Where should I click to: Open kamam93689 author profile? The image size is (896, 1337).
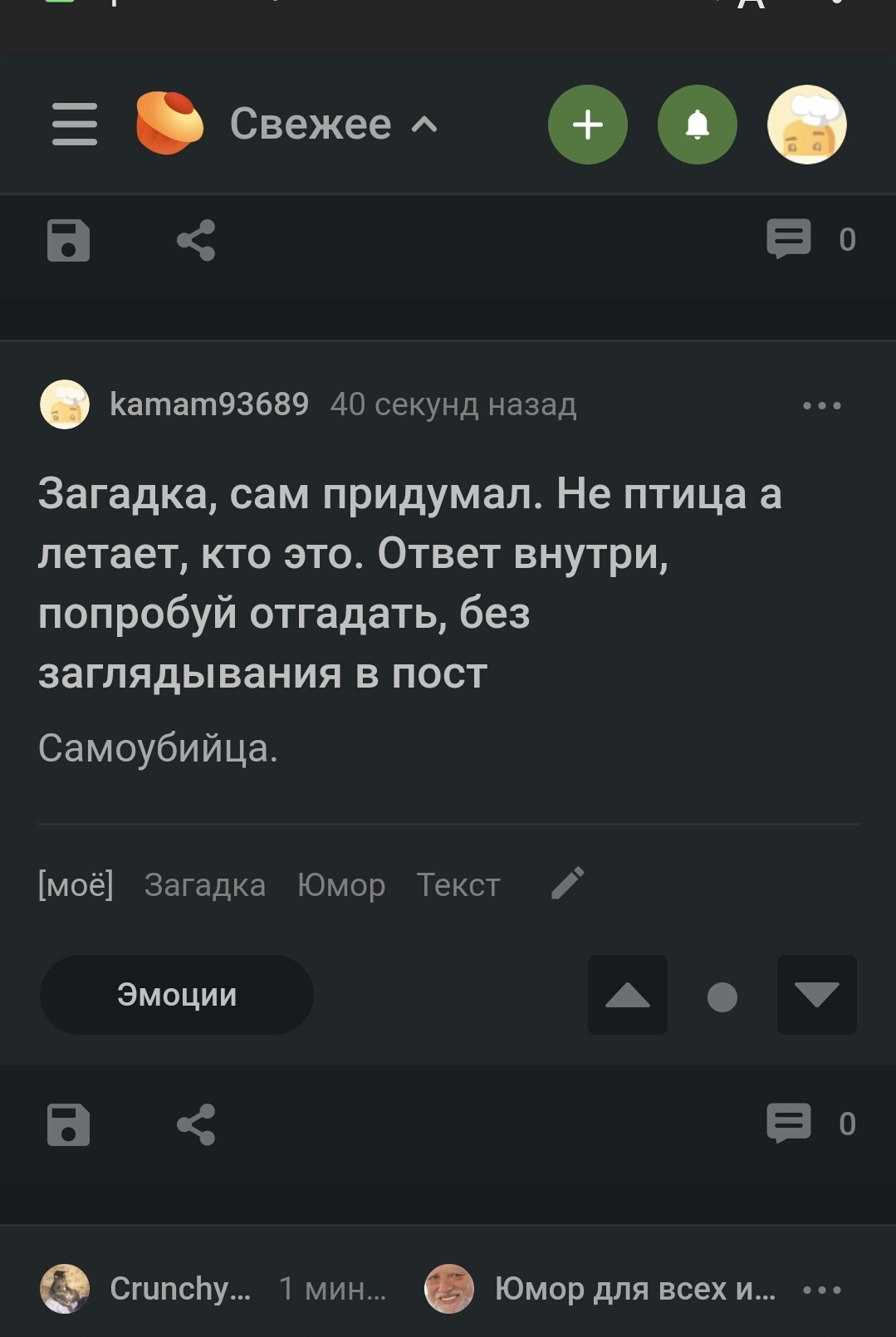(x=208, y=404)
